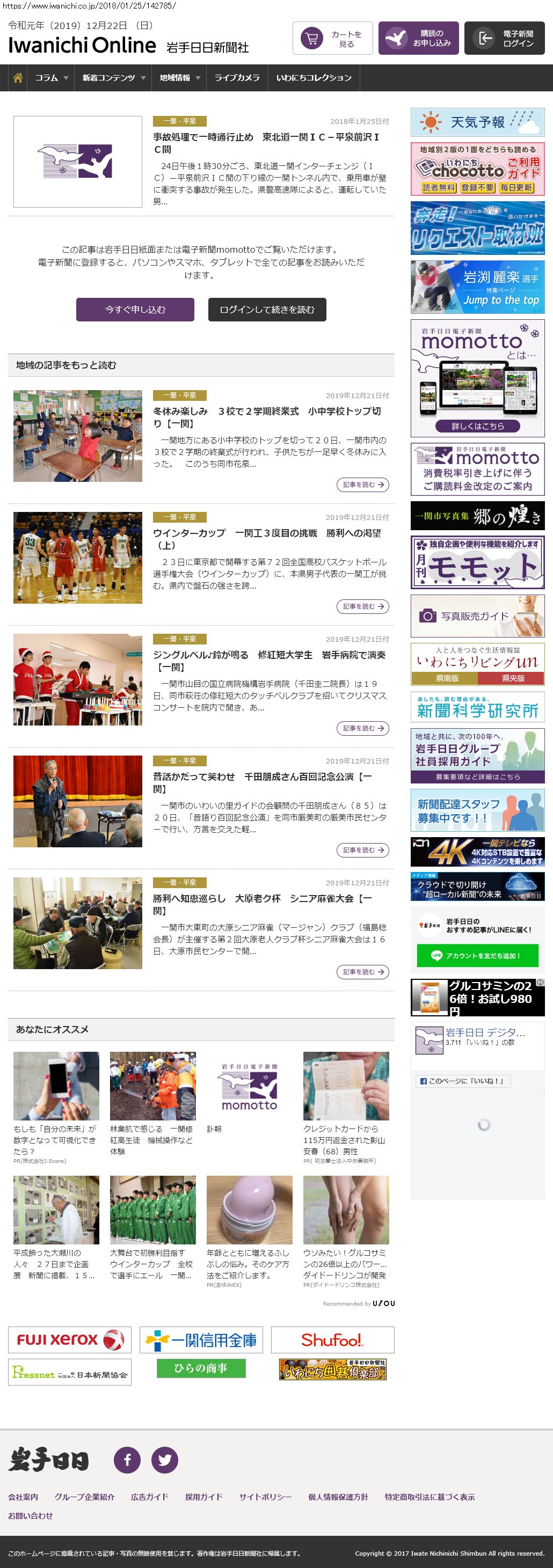Expand the コラム menu

click(x=51, y=78)
